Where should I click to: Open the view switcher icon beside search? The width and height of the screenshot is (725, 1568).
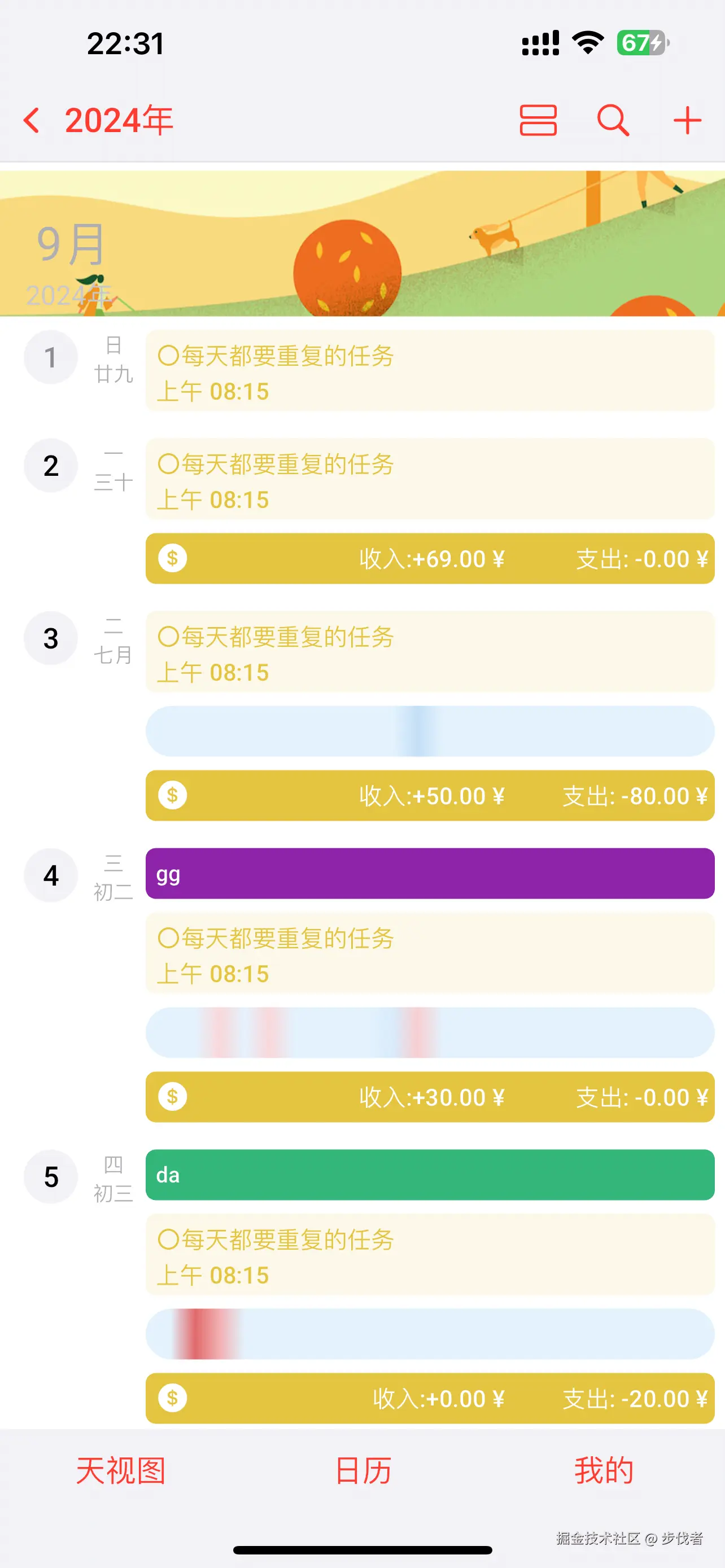[x=538, y=121]
